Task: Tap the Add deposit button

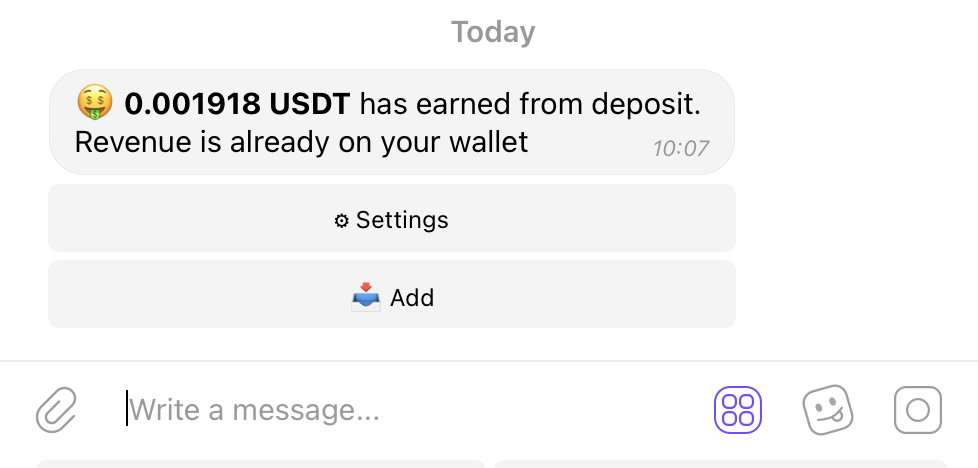Action: (392, 296)
